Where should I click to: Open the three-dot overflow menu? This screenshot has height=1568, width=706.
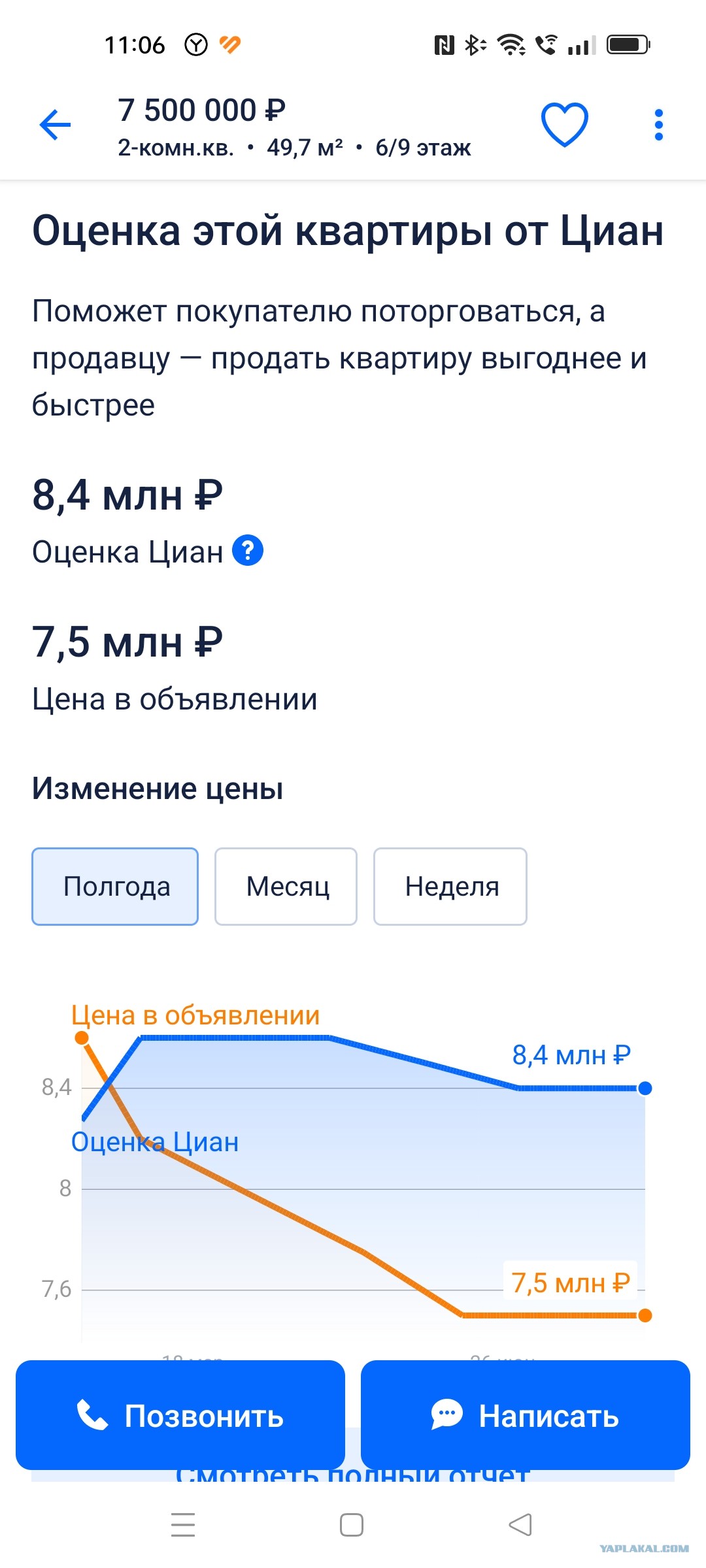tap(658, 125)
